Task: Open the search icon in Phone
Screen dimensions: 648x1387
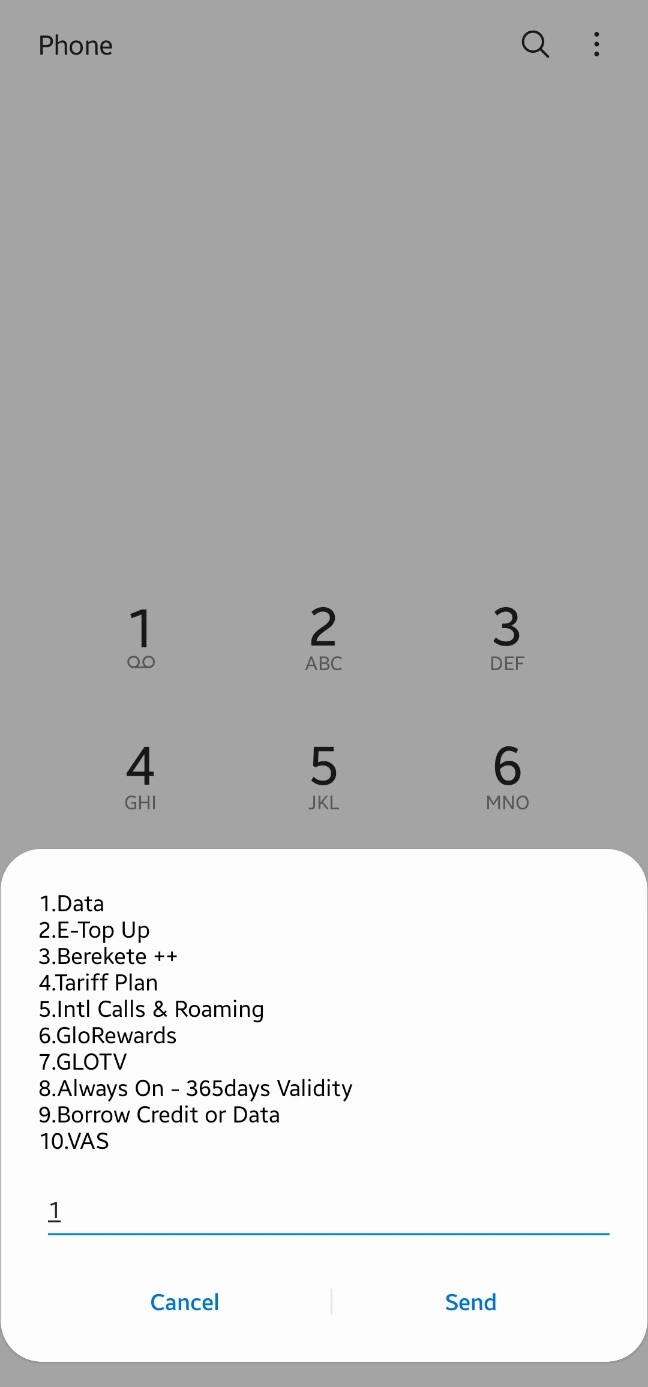Action: (536, 45)
